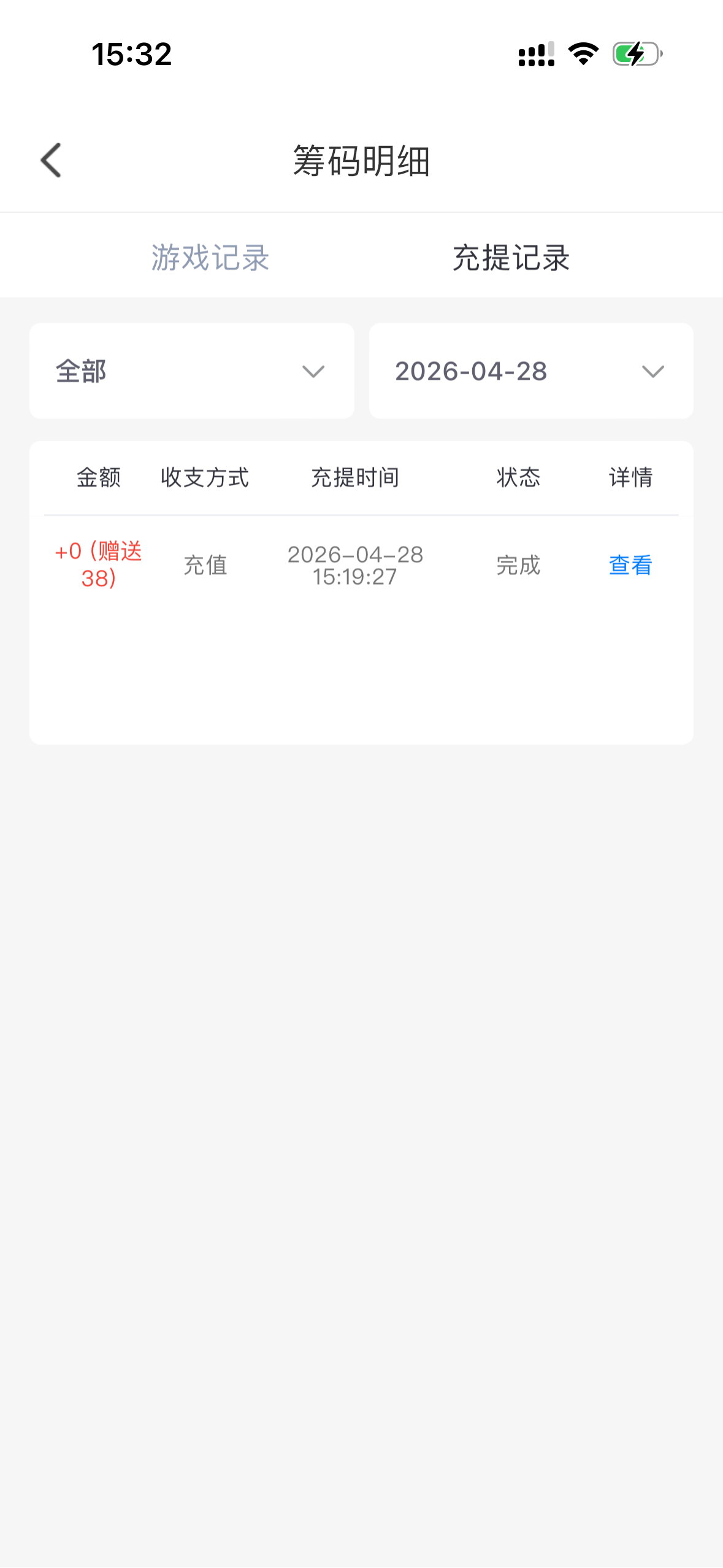The height and width of the screenshot is (1568, 723).
Task: Click the back arrow to return
Action: click(x=51, y=159)
